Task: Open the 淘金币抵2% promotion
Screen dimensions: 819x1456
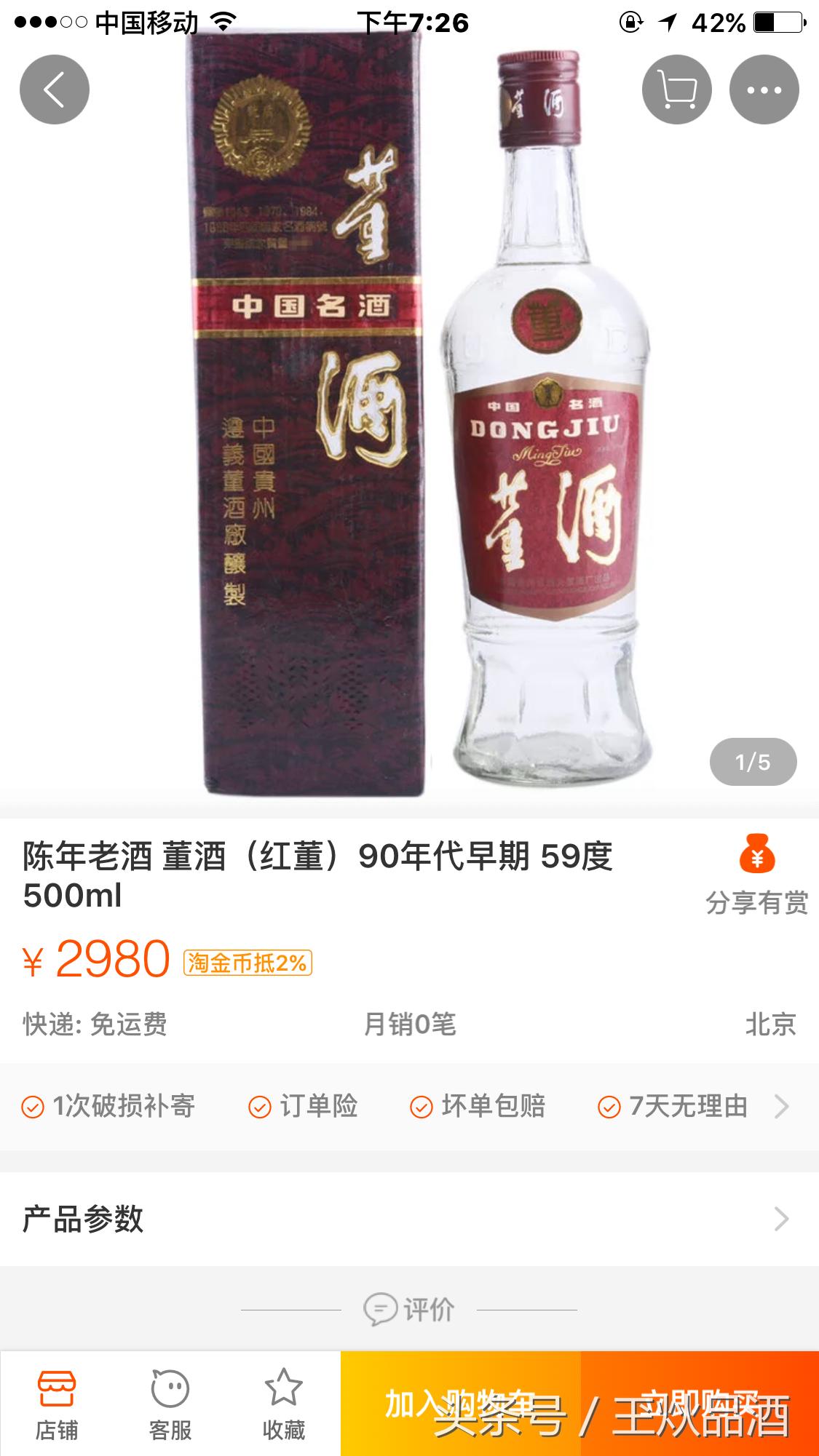Action: (x=246, y=963)
